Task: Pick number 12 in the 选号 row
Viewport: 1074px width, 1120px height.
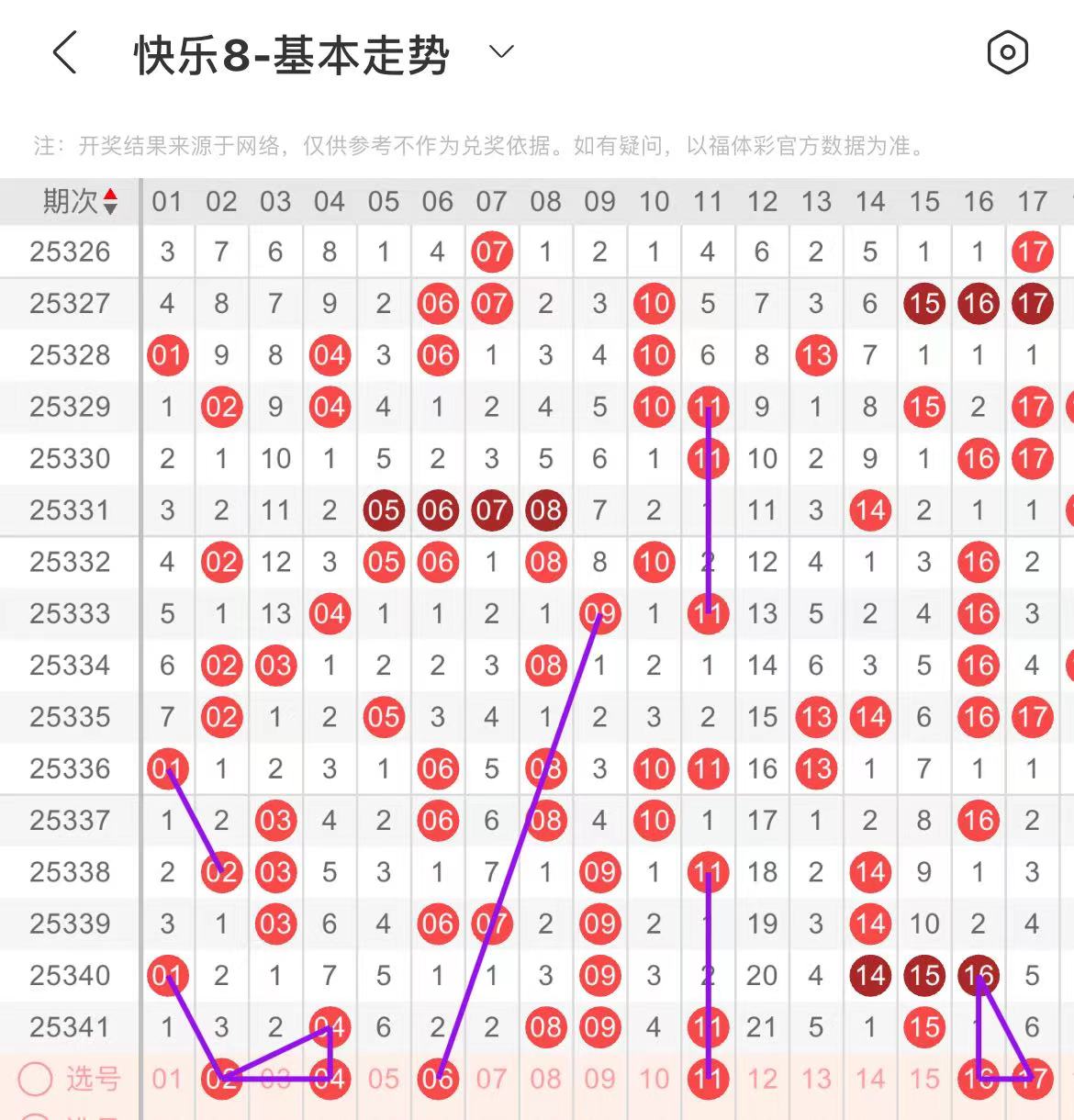Action: pos(762,1079)
